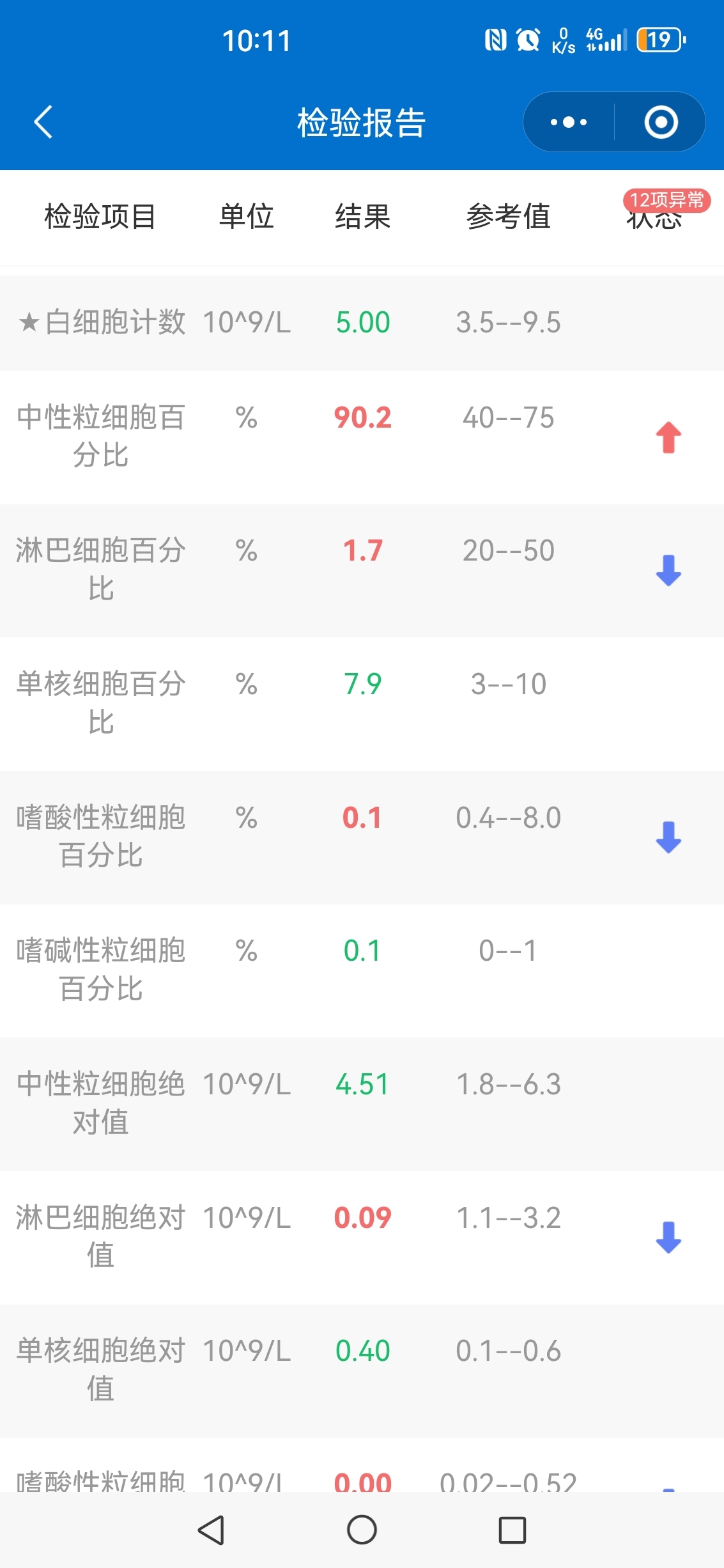Open the mini program more options menu
The height and width of the screenshot is (1568, 724).
click(569, 121)
